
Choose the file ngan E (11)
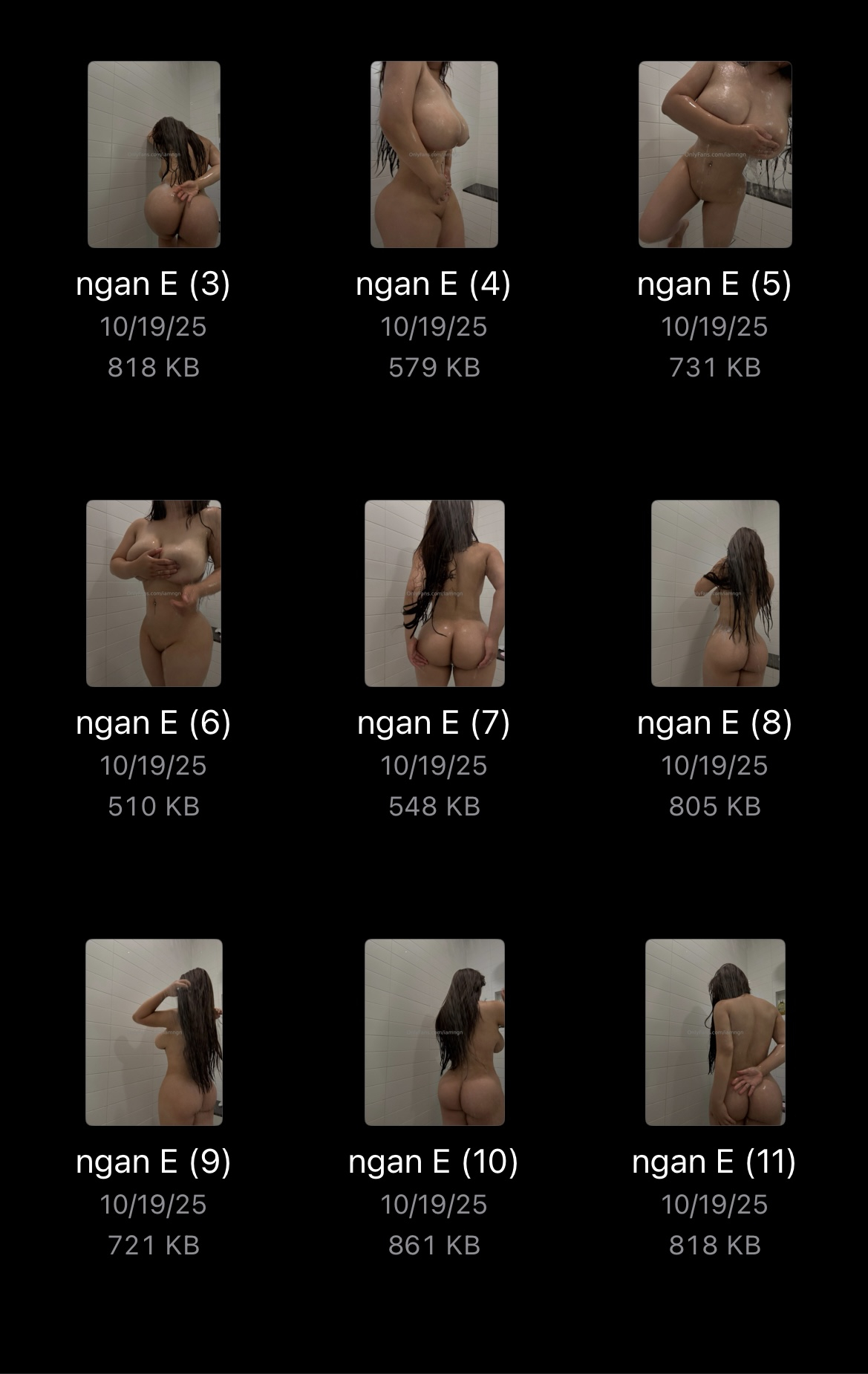(x=715, y=1032)
